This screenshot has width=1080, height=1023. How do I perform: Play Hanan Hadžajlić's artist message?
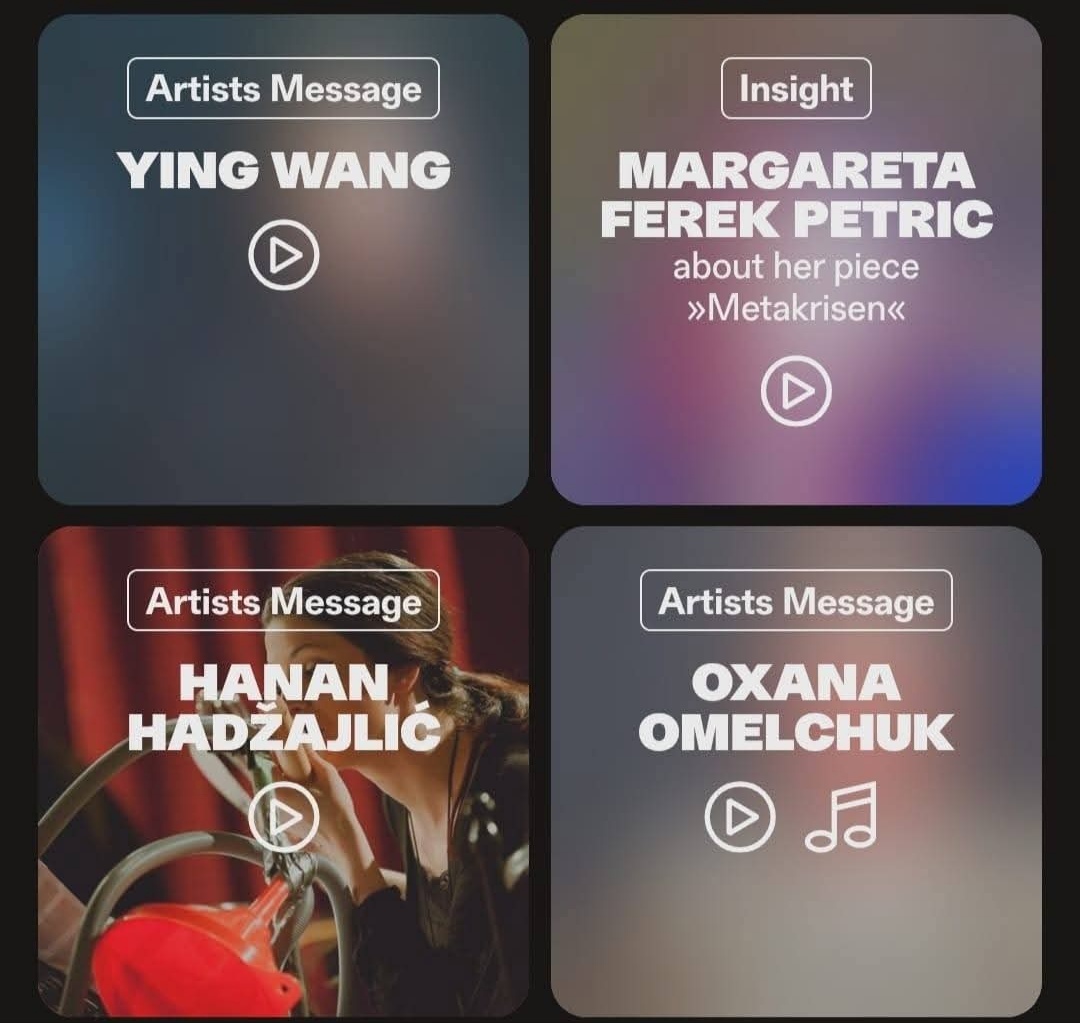point(283,816)
